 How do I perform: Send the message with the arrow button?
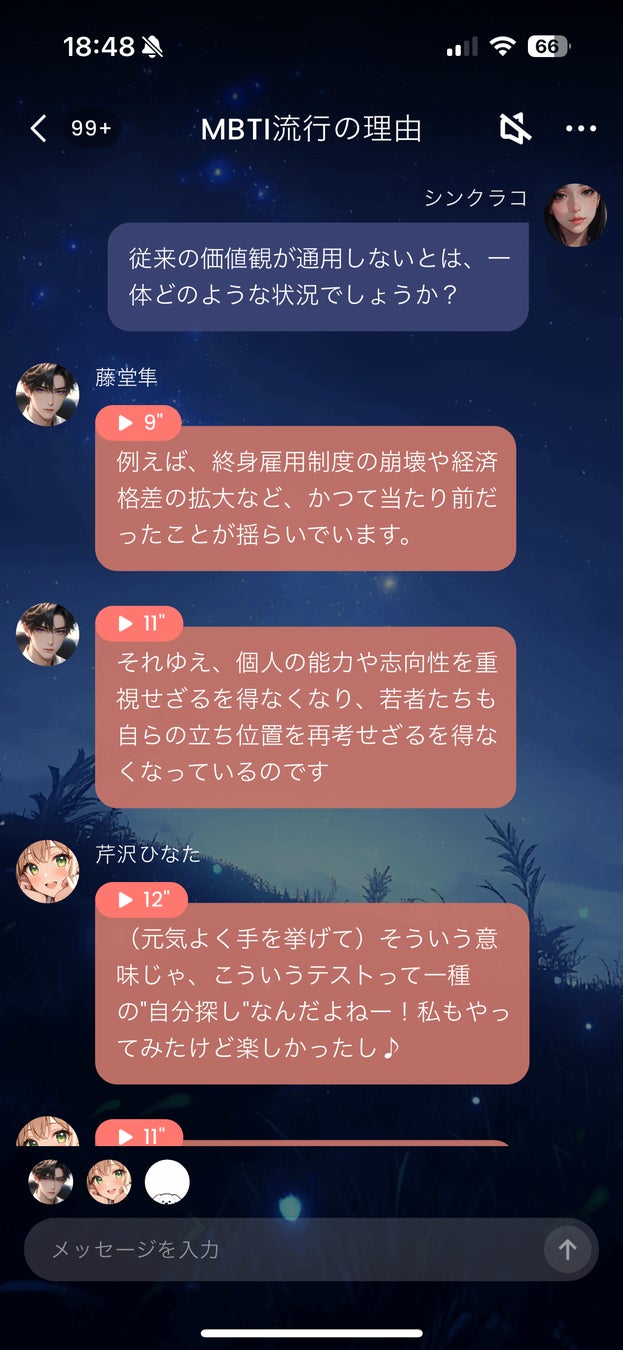click(567, 1249)
